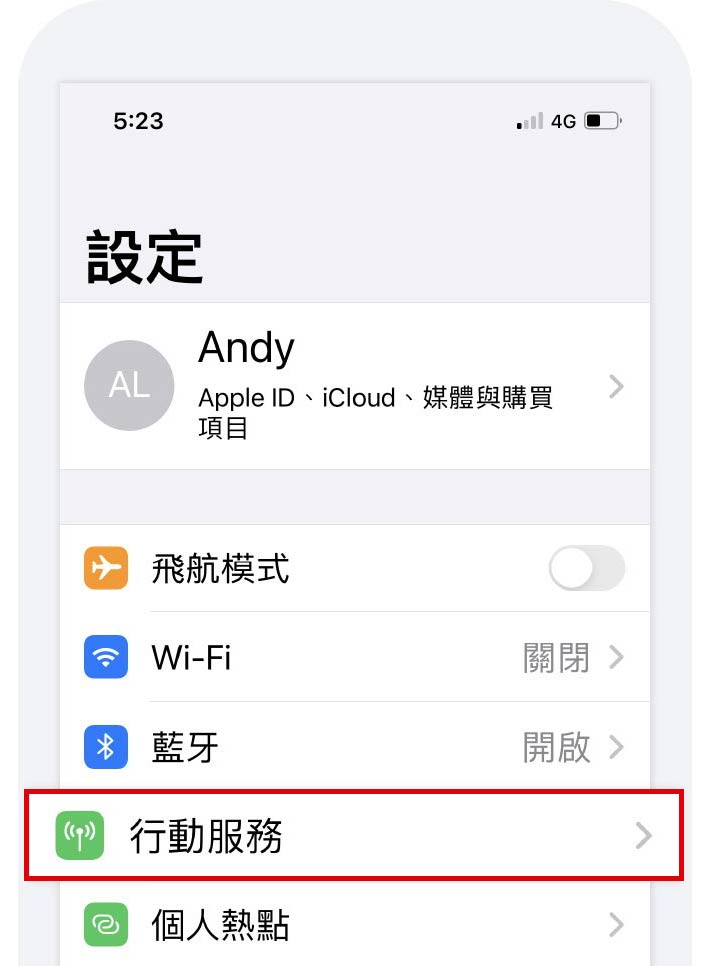Turn on the 飛航模式 switch
This screenshot has height=966, width=709.
coord(586,569)
